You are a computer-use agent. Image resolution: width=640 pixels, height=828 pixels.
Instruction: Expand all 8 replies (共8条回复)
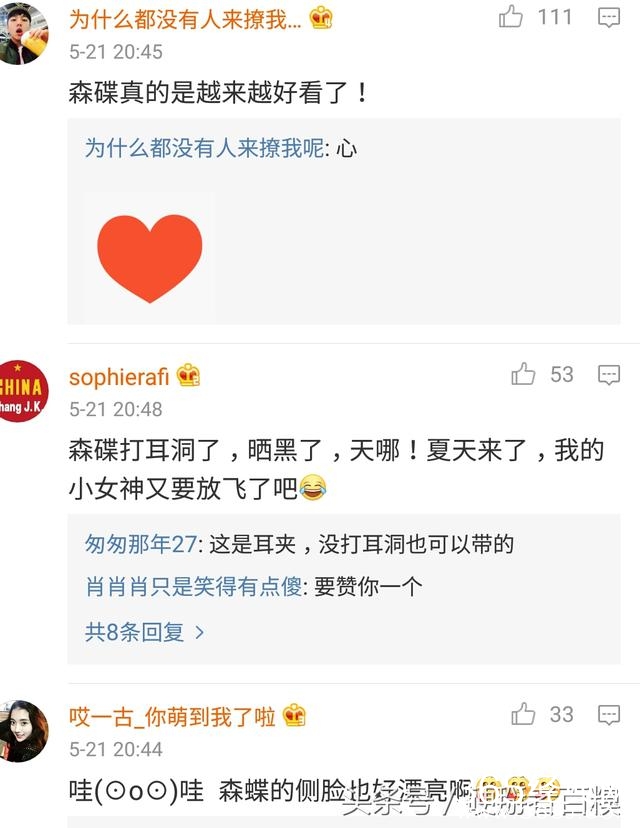[x=145, y=632]
